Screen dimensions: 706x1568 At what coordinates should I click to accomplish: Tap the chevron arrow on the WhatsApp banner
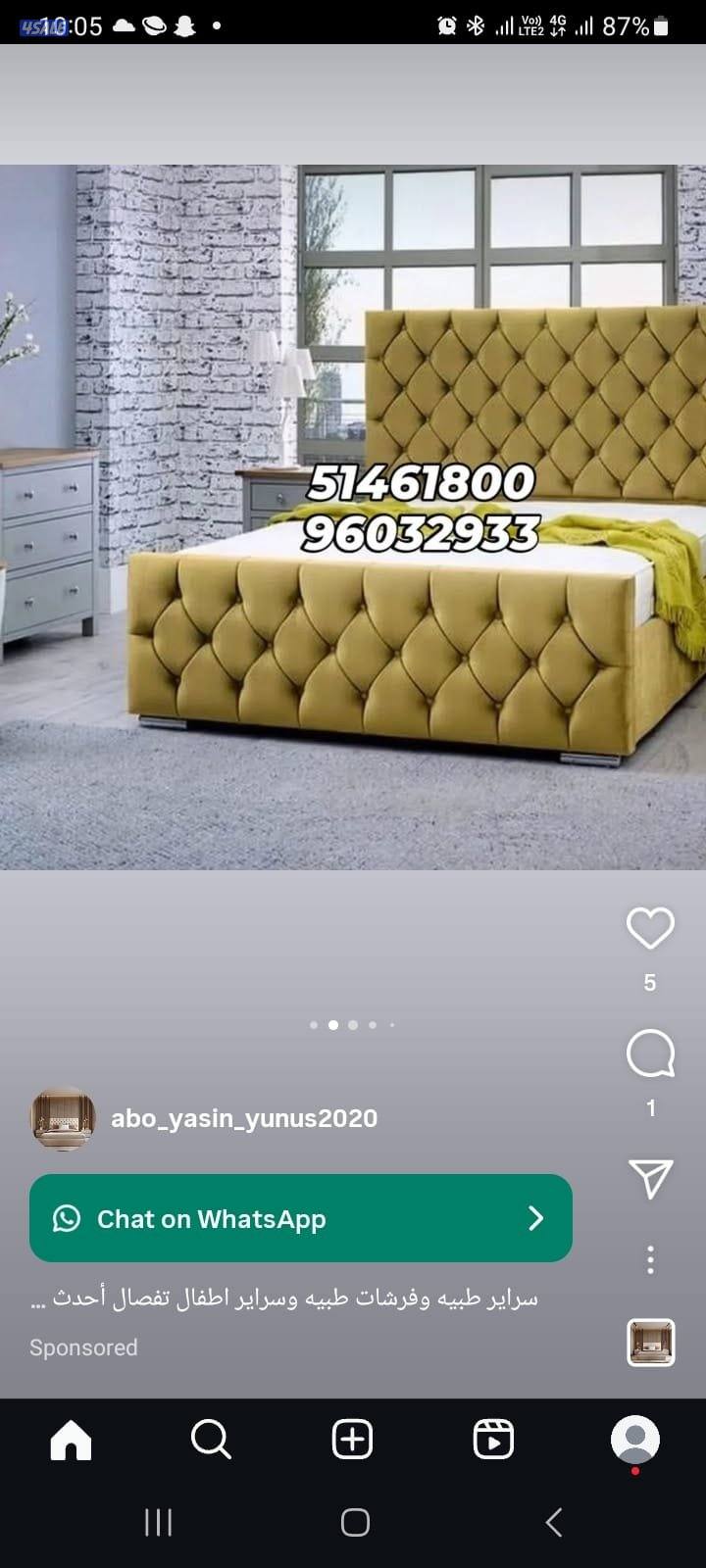(x=535, y=1219)
